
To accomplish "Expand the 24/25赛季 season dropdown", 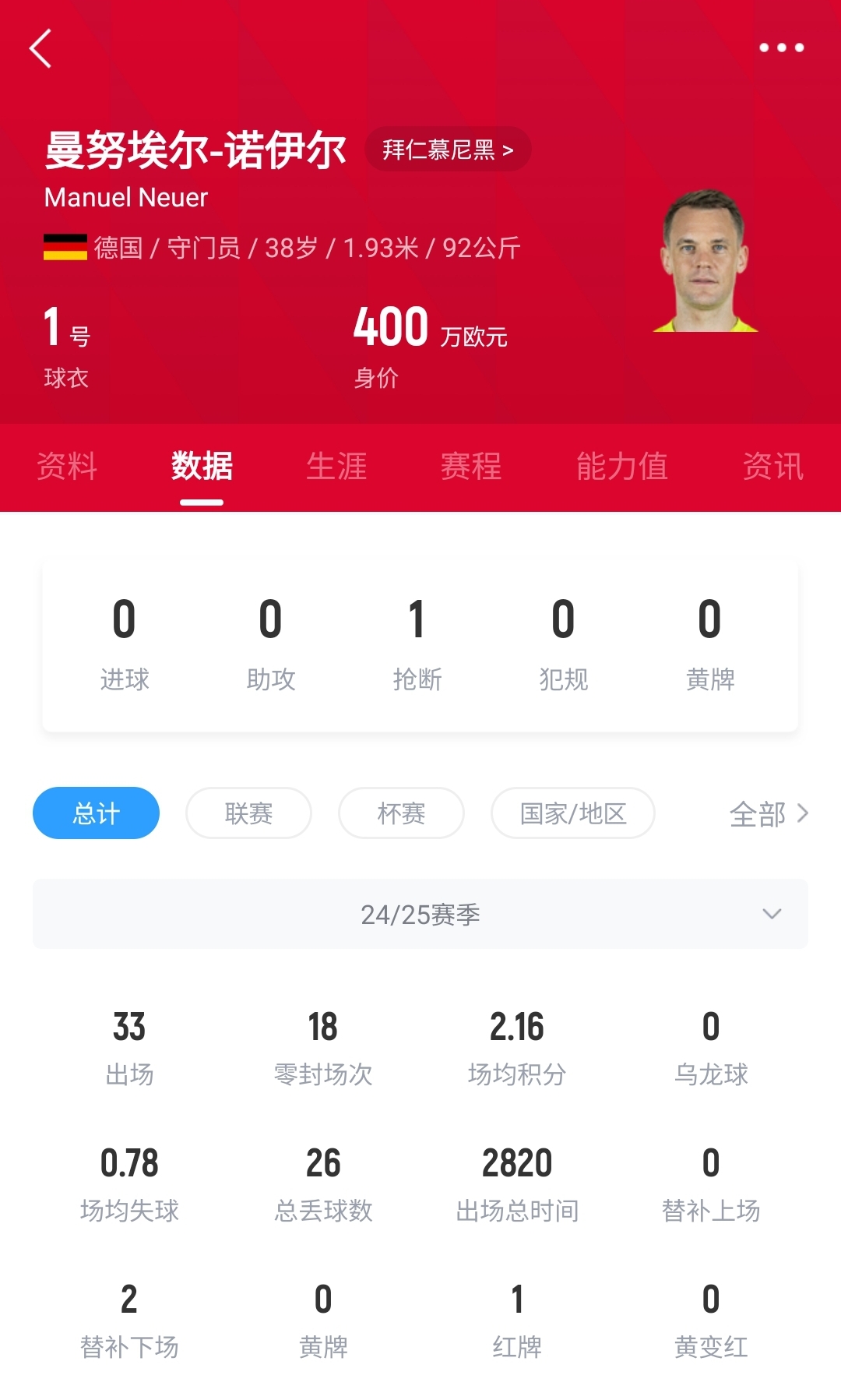I will 420,914.
